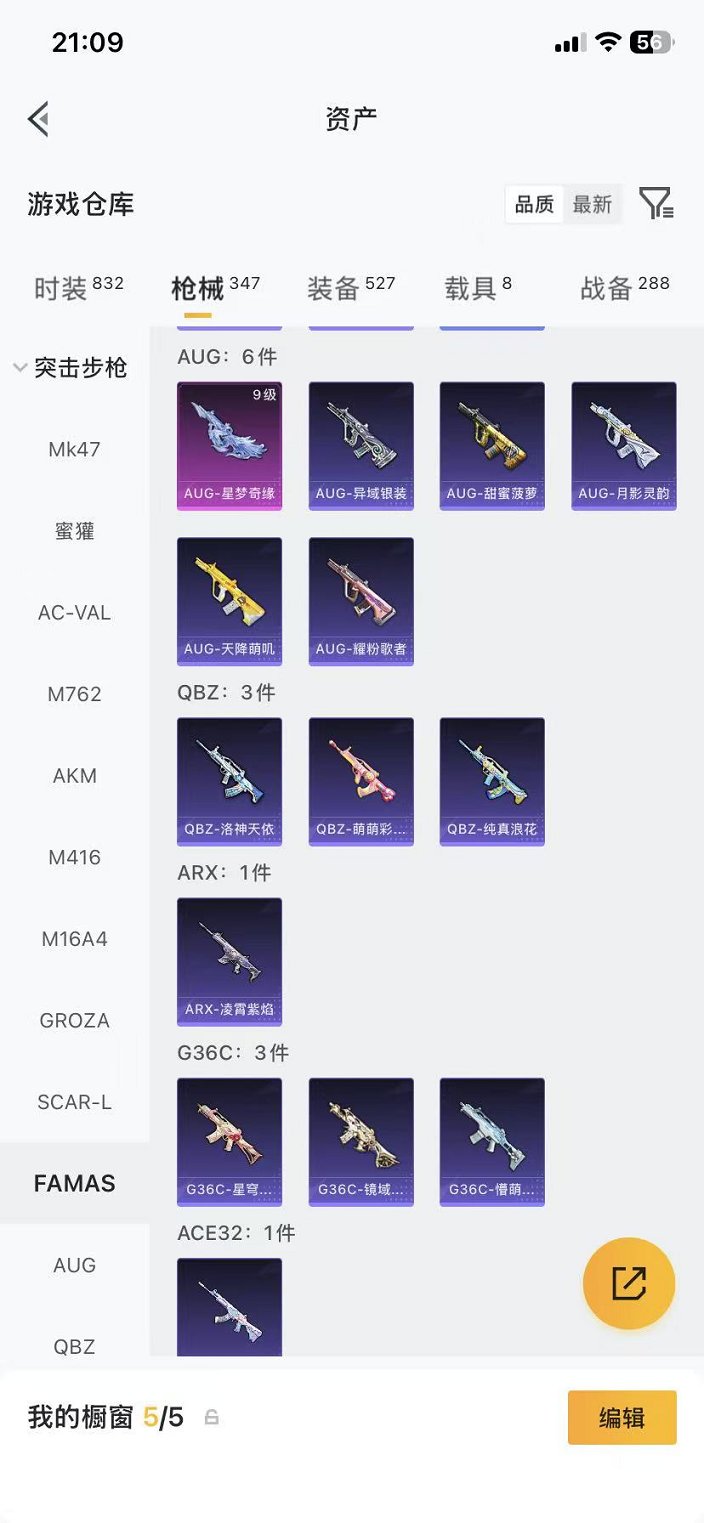Select Mk47 in the weapon list
The image size is (704, 1523).
[x=75, y=449]
